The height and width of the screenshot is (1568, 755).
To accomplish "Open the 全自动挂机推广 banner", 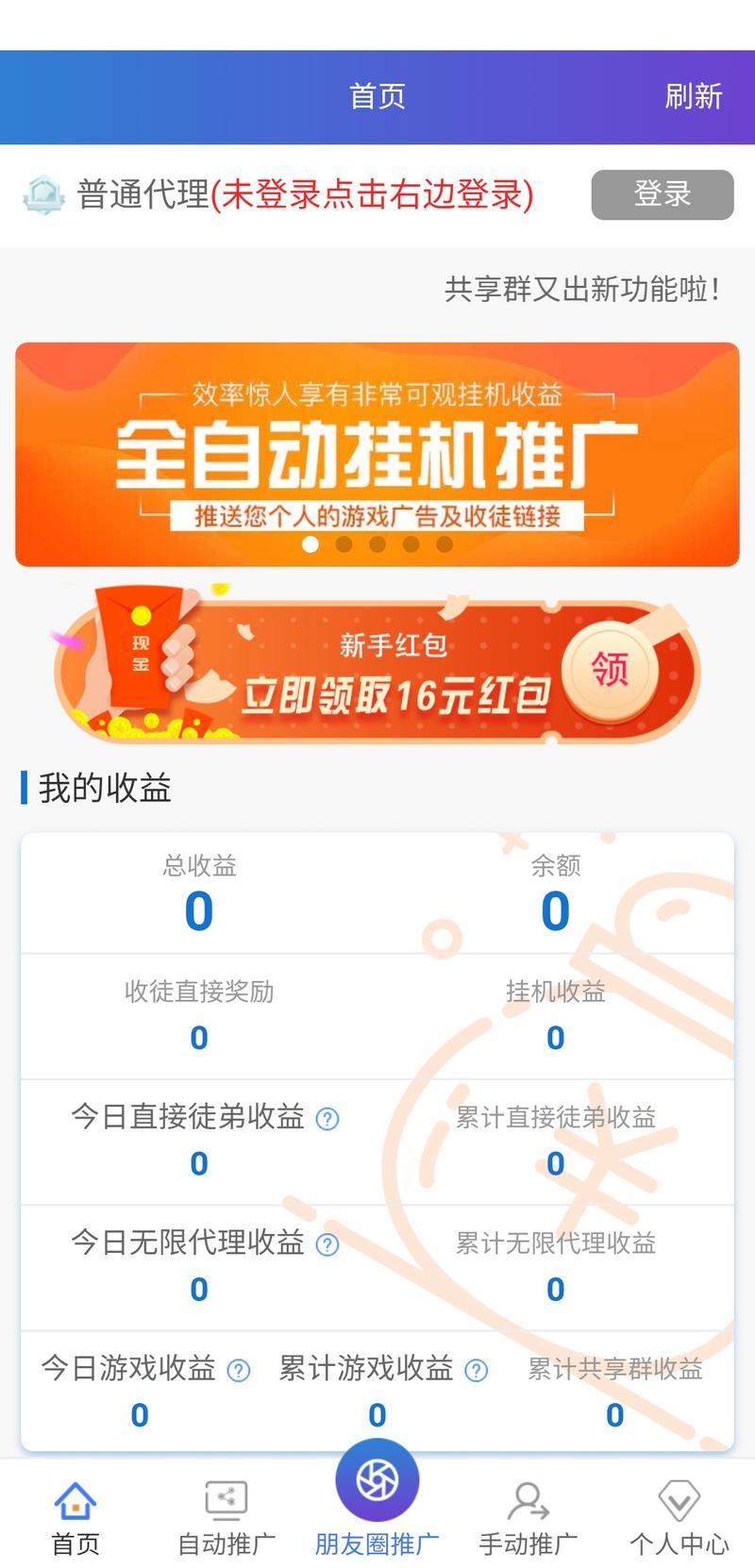I will pos(377,443).
